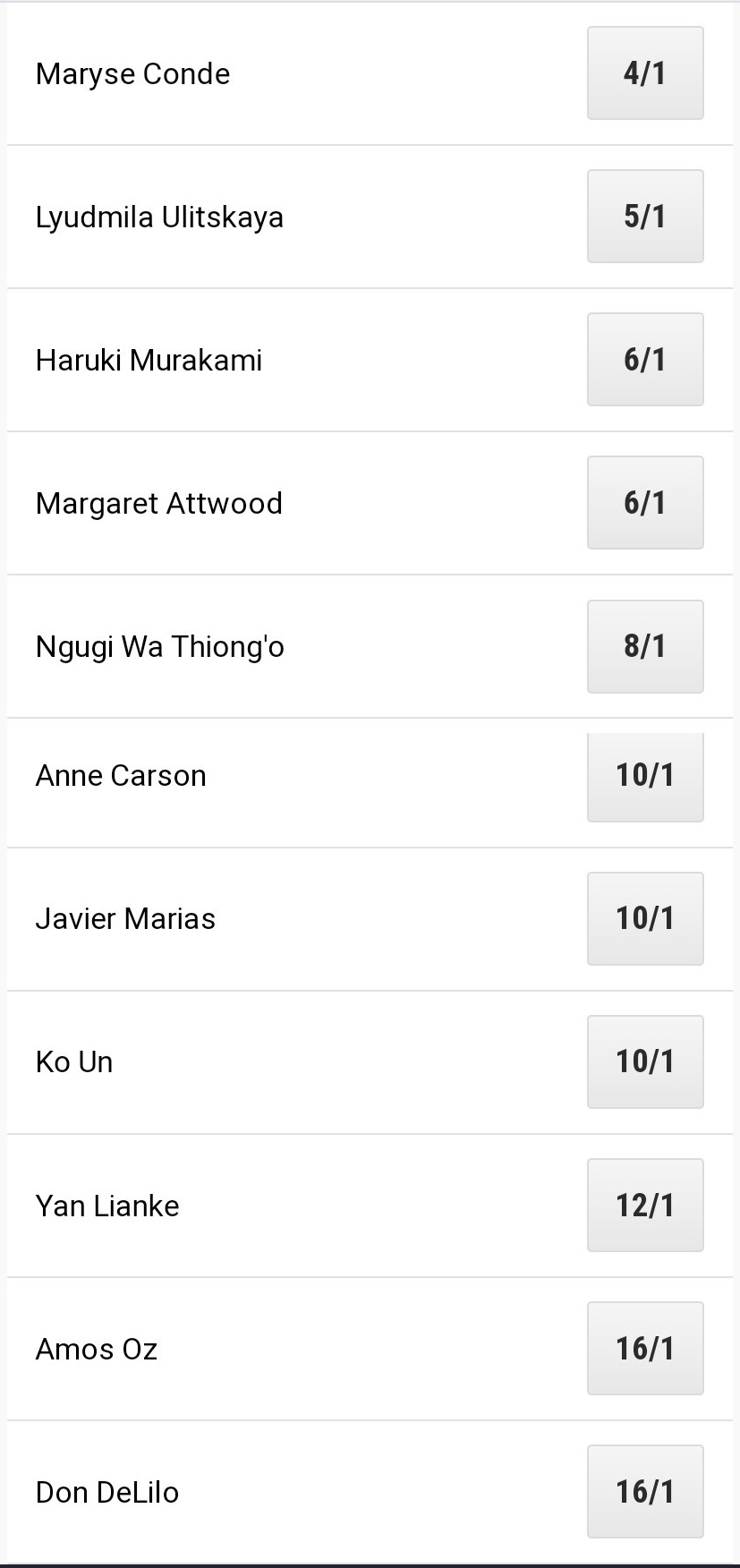Bet on Yan Lianke at 12/1
The height and width of the screenshot is (1568, 740).
[645, 1206]
